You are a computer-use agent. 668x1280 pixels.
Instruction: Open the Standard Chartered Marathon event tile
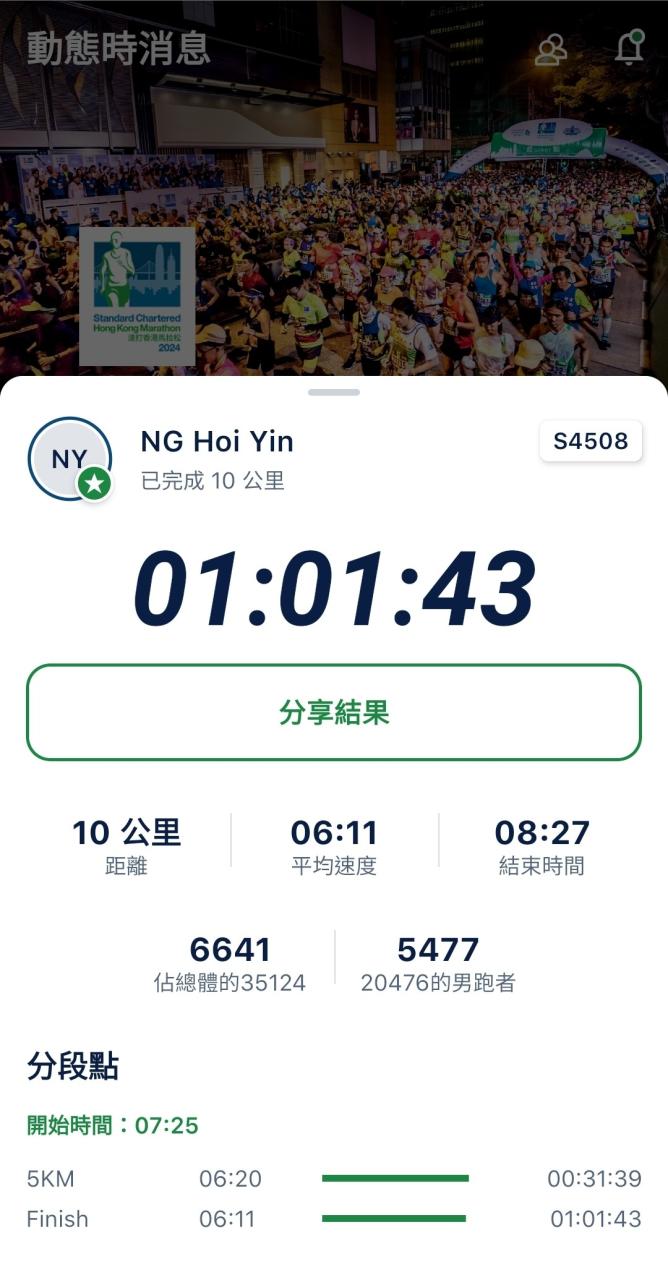(137, 296)
